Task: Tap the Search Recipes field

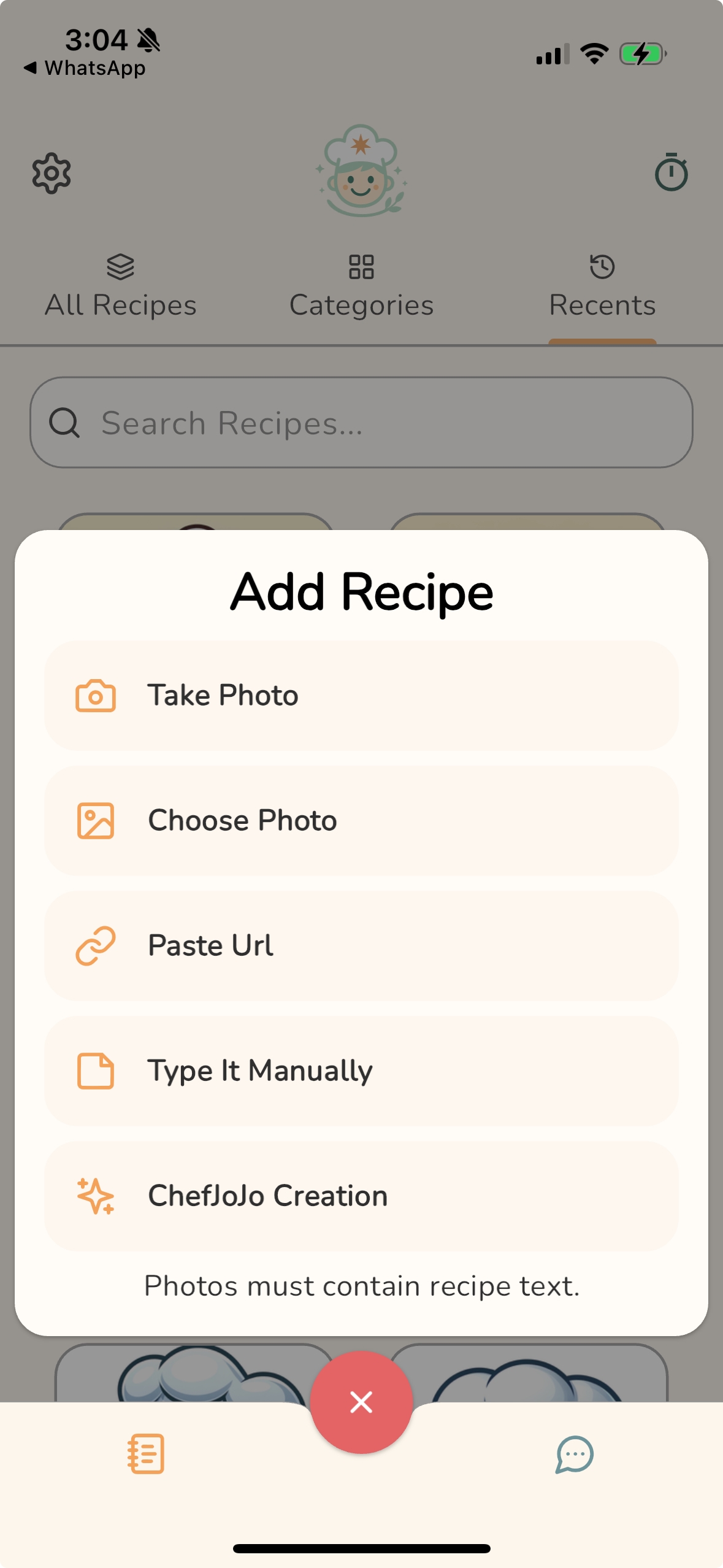Action: tap(361, 423)
